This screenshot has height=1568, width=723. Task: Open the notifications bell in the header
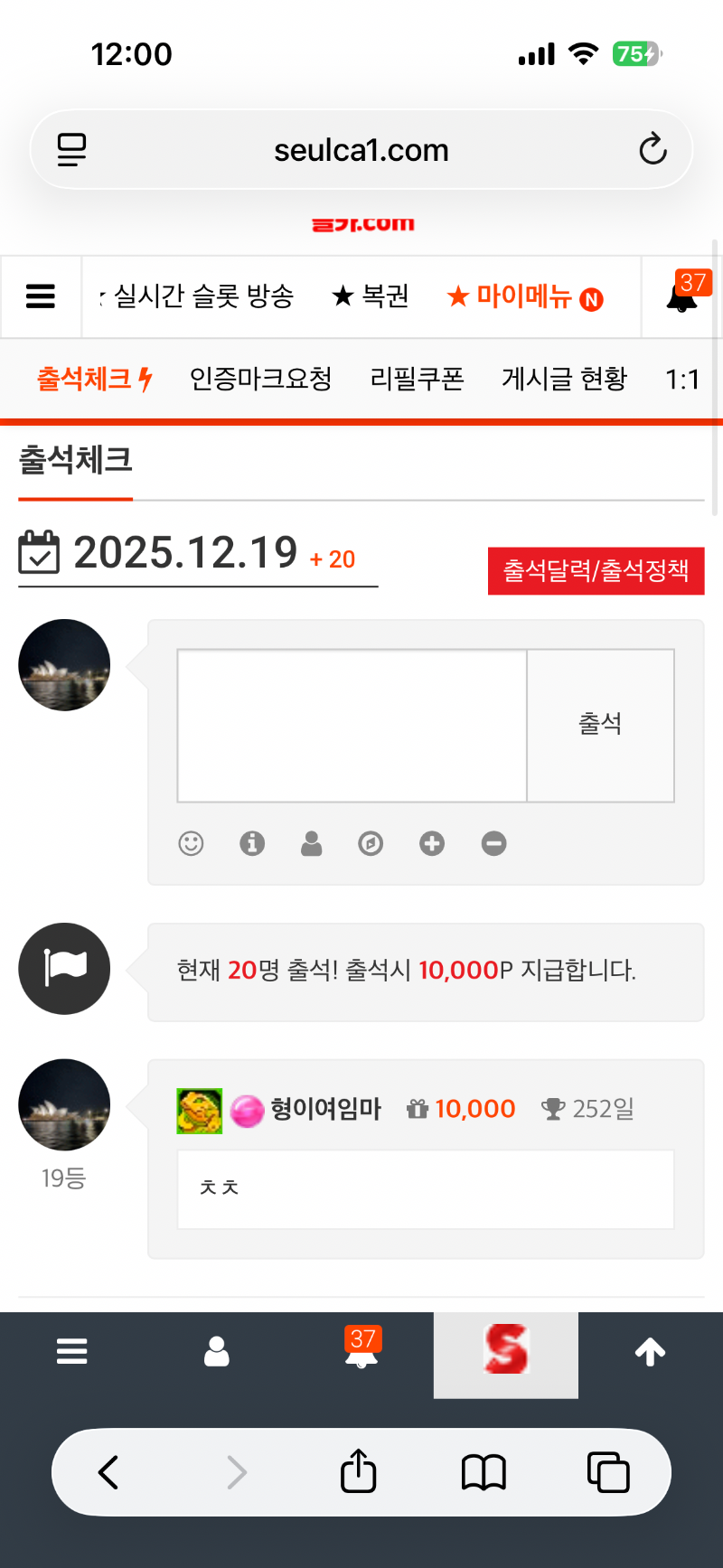[682, 296]
